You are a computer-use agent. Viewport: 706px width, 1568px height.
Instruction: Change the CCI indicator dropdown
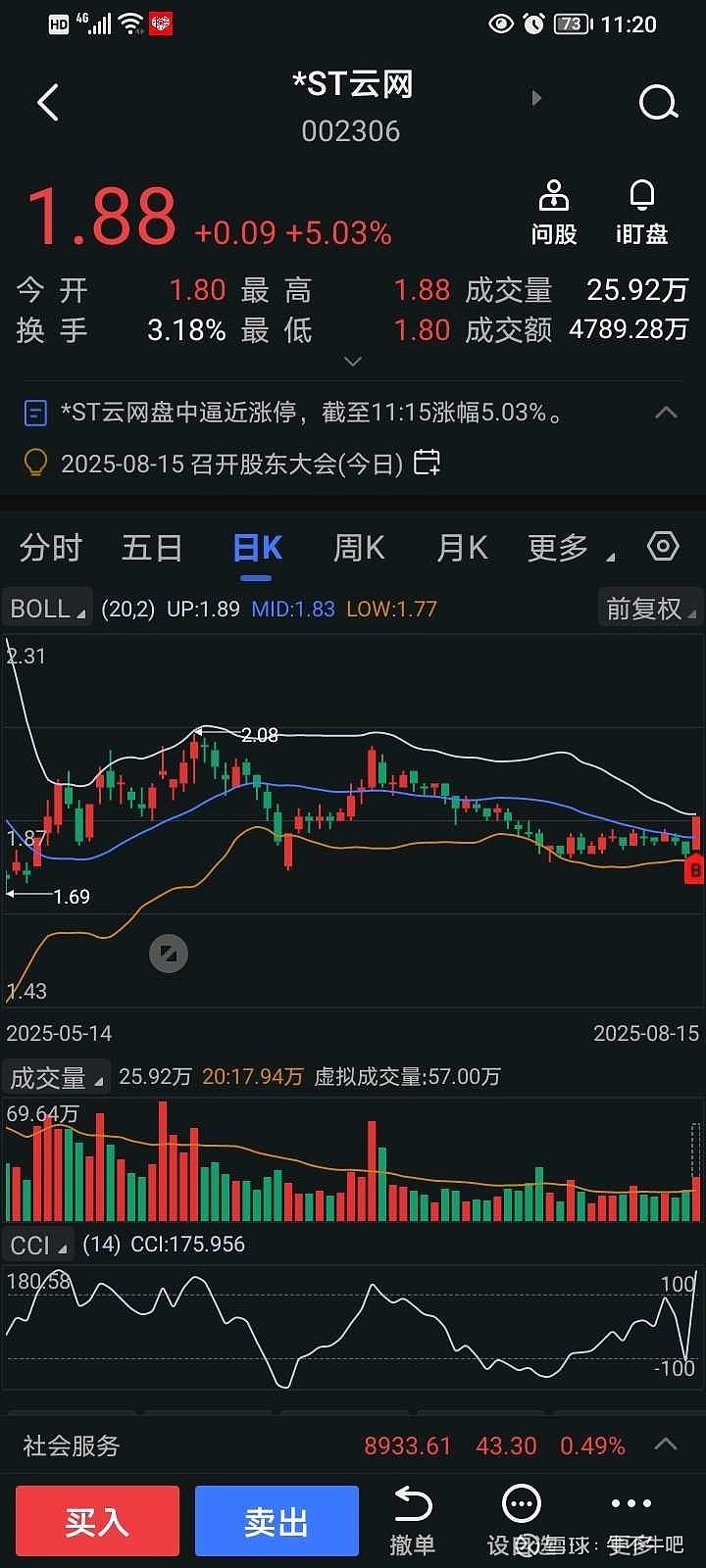coord(38,1245)
